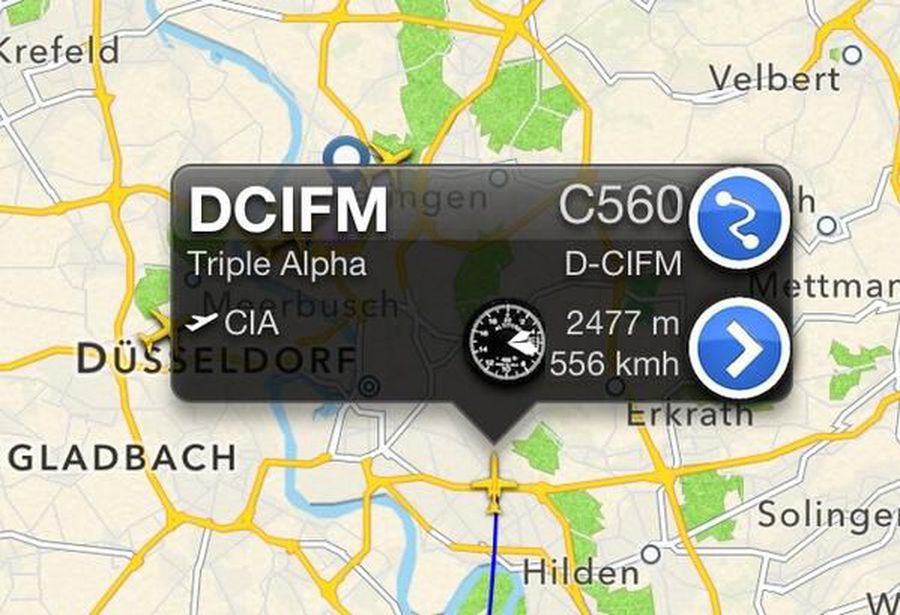Select the yellow plane near Düsseldorf label
The image size is (900, 615).
coord(159,327)
